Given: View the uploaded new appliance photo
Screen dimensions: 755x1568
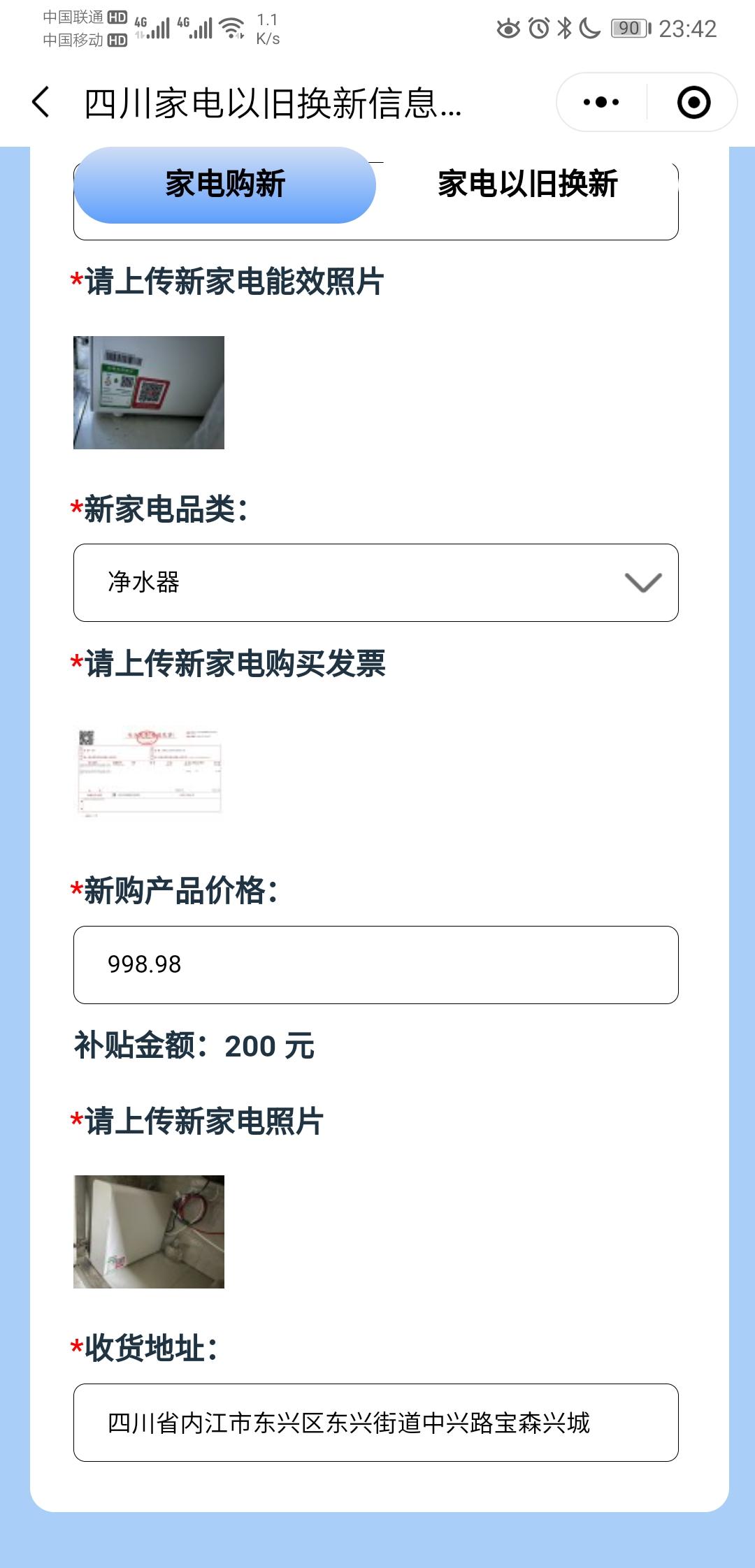Looking at the screenshot, I should (149, 1232).
